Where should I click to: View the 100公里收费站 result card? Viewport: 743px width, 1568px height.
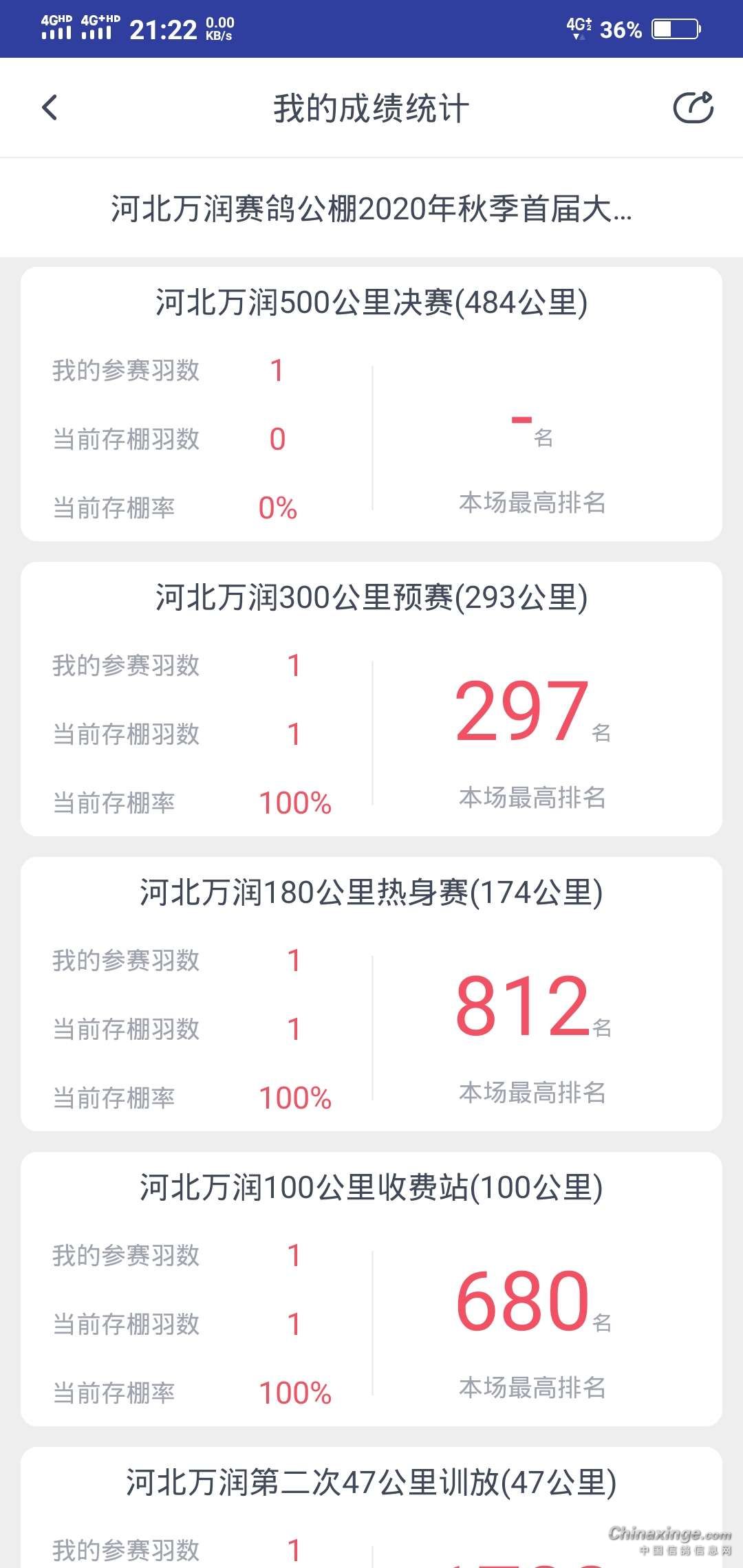point(371,1289)
